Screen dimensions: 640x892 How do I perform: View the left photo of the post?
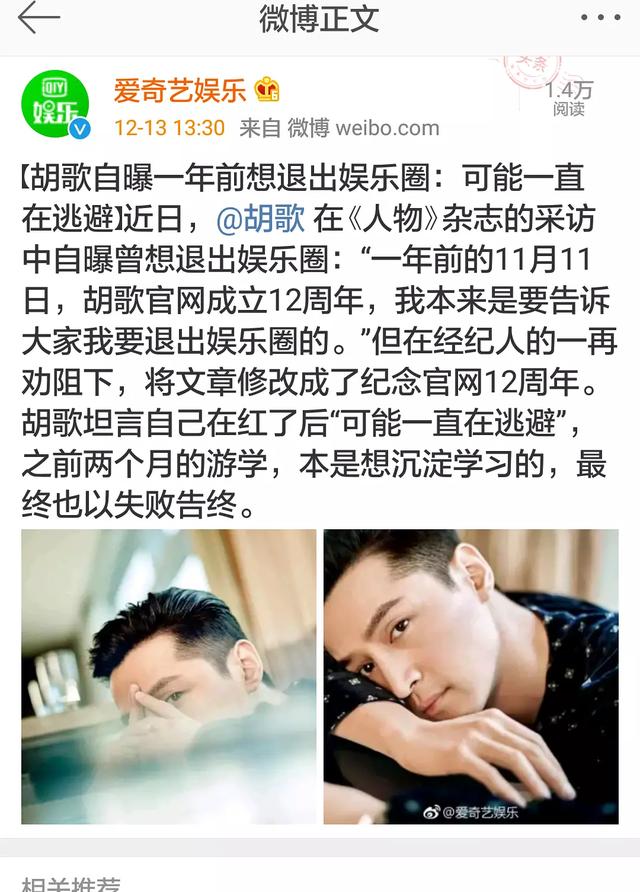(x=169, y=677)
